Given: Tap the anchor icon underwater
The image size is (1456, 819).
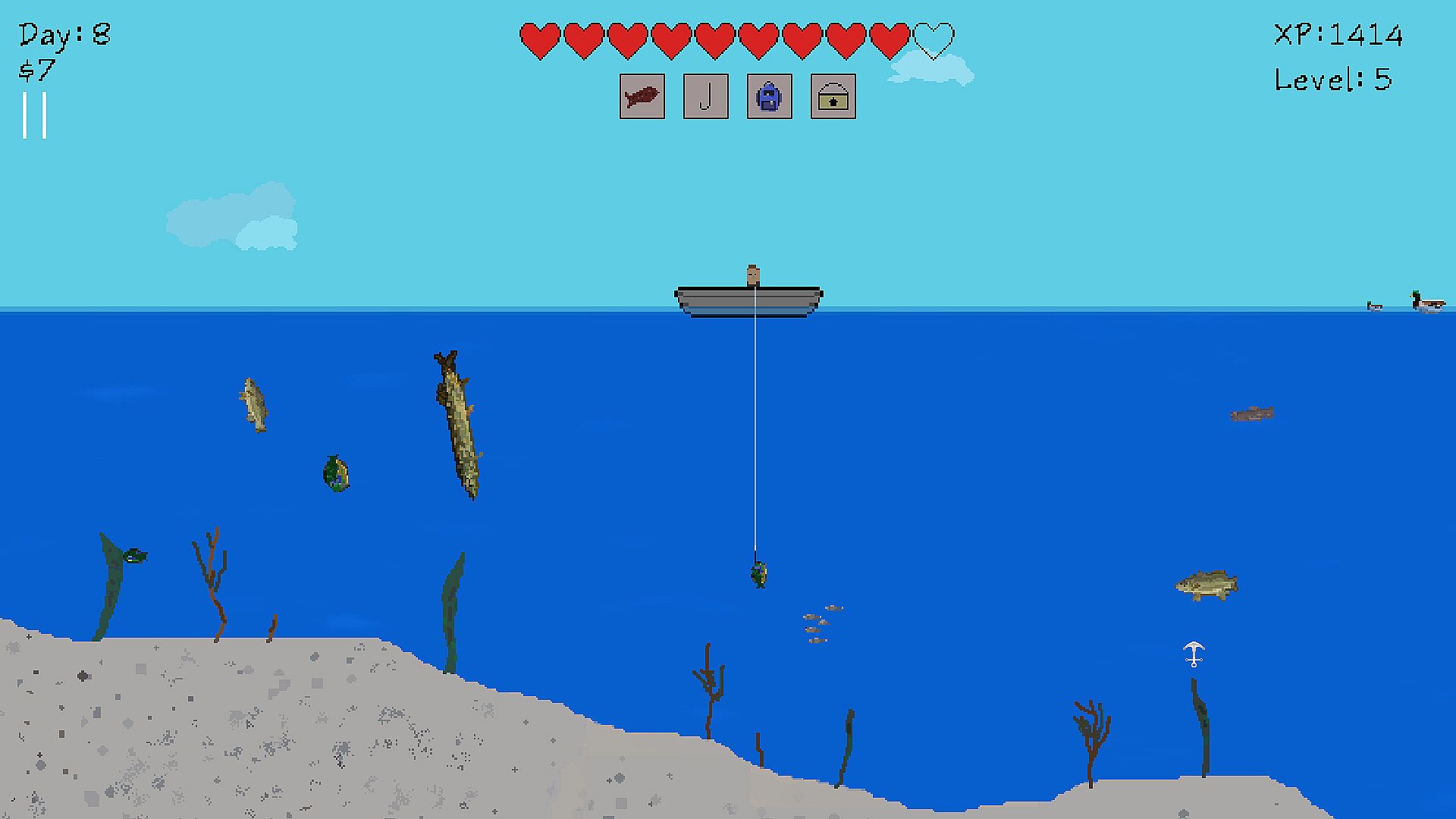Looking at the screenshot, I should [x=1194, y=654].
